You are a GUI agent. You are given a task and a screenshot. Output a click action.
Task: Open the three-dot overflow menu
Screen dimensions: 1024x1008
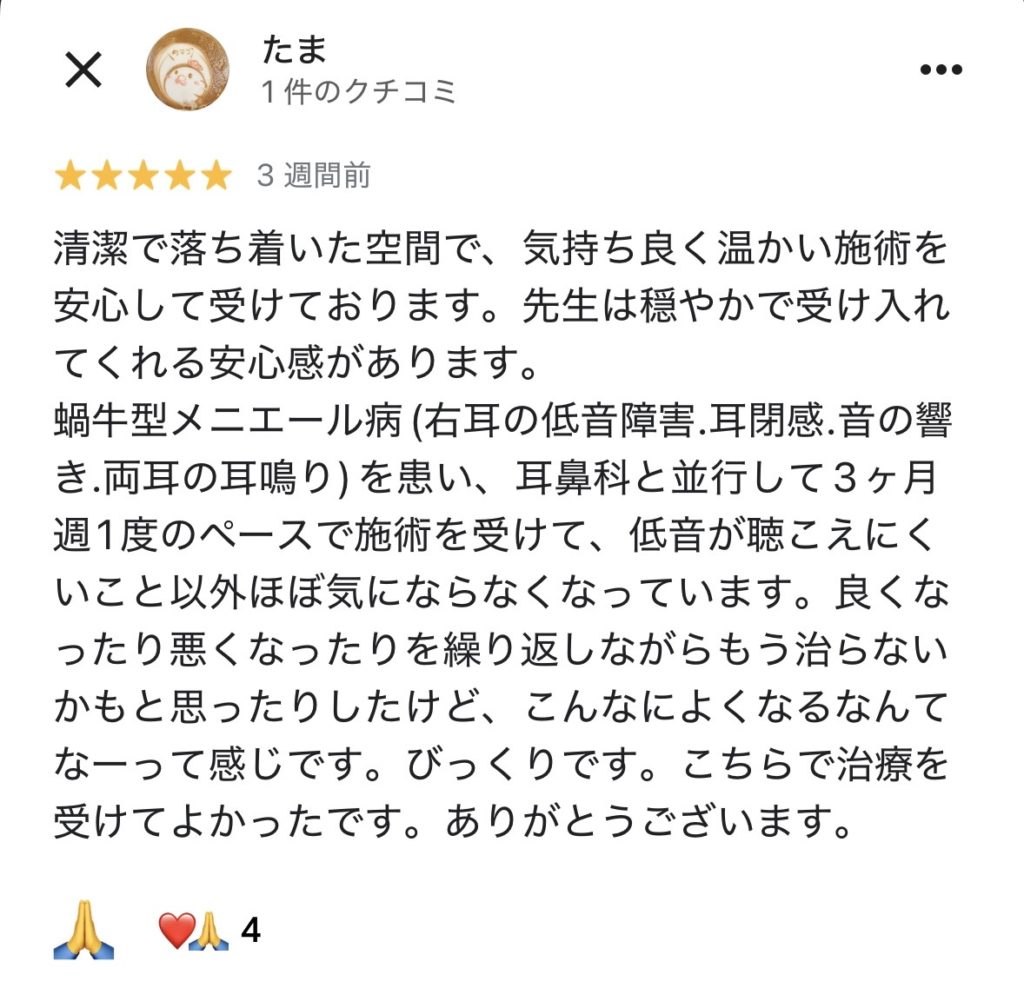coord(939,70)
